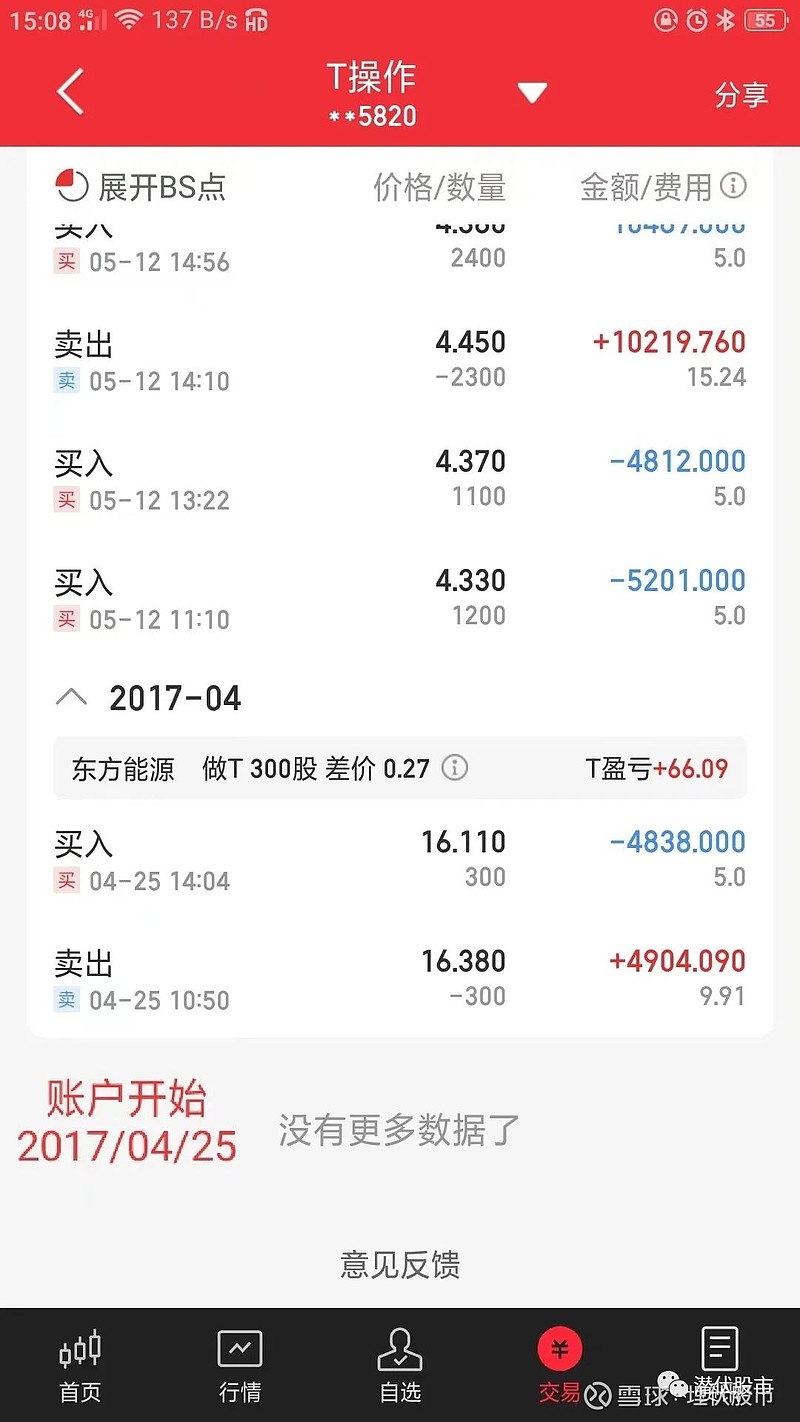This screenshot has height=1422, width=800.
Task: Open the info icon beside 金额/费用
Action: [x=734, y=185]
